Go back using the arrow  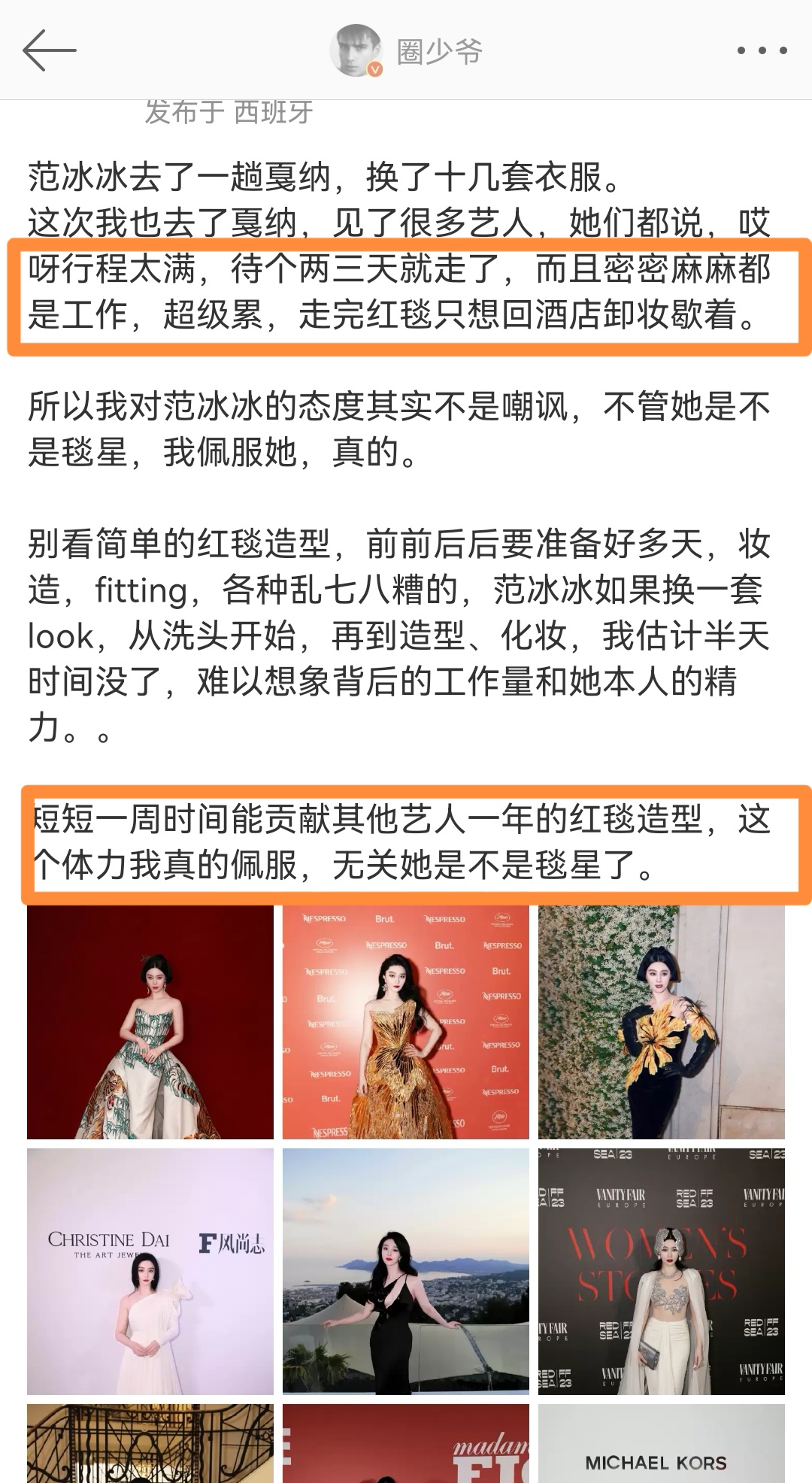point(50,50)
